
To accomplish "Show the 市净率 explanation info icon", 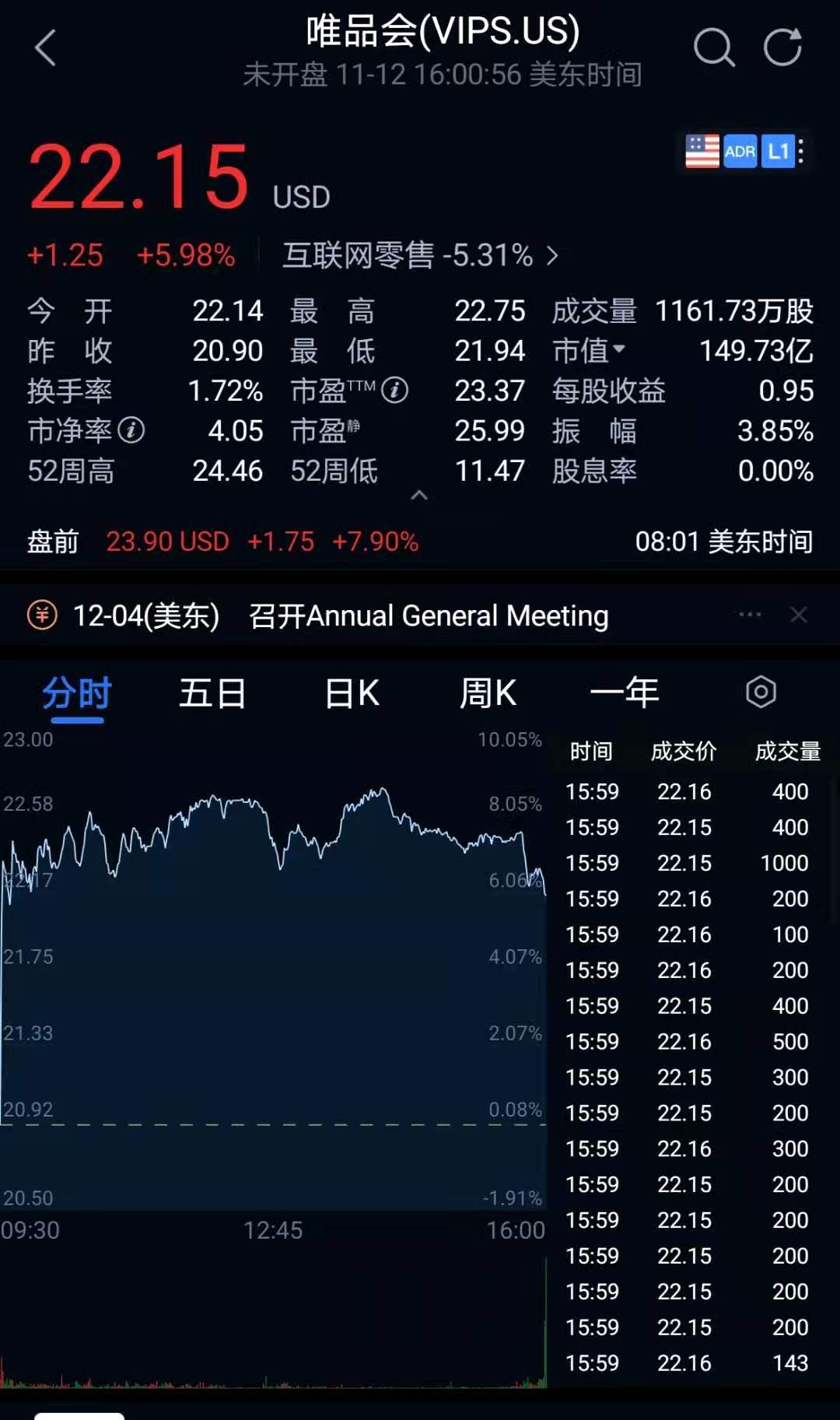I will click(131, 430).
